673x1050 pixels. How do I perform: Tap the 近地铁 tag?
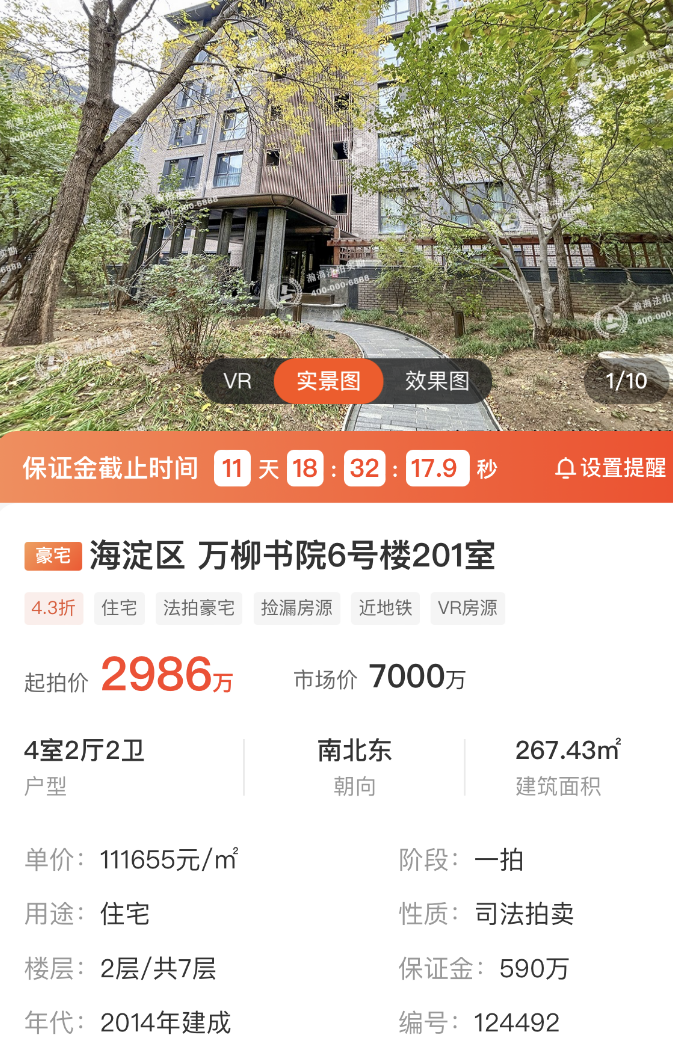coord(385,608)
